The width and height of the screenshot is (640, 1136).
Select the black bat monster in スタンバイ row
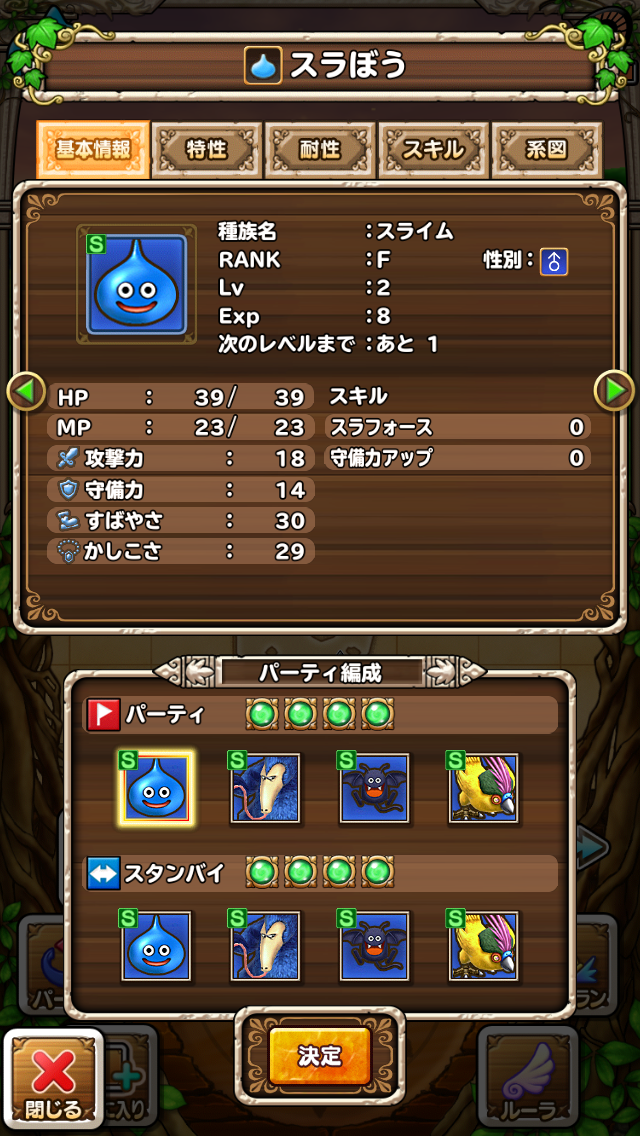[x=374, y=946]
